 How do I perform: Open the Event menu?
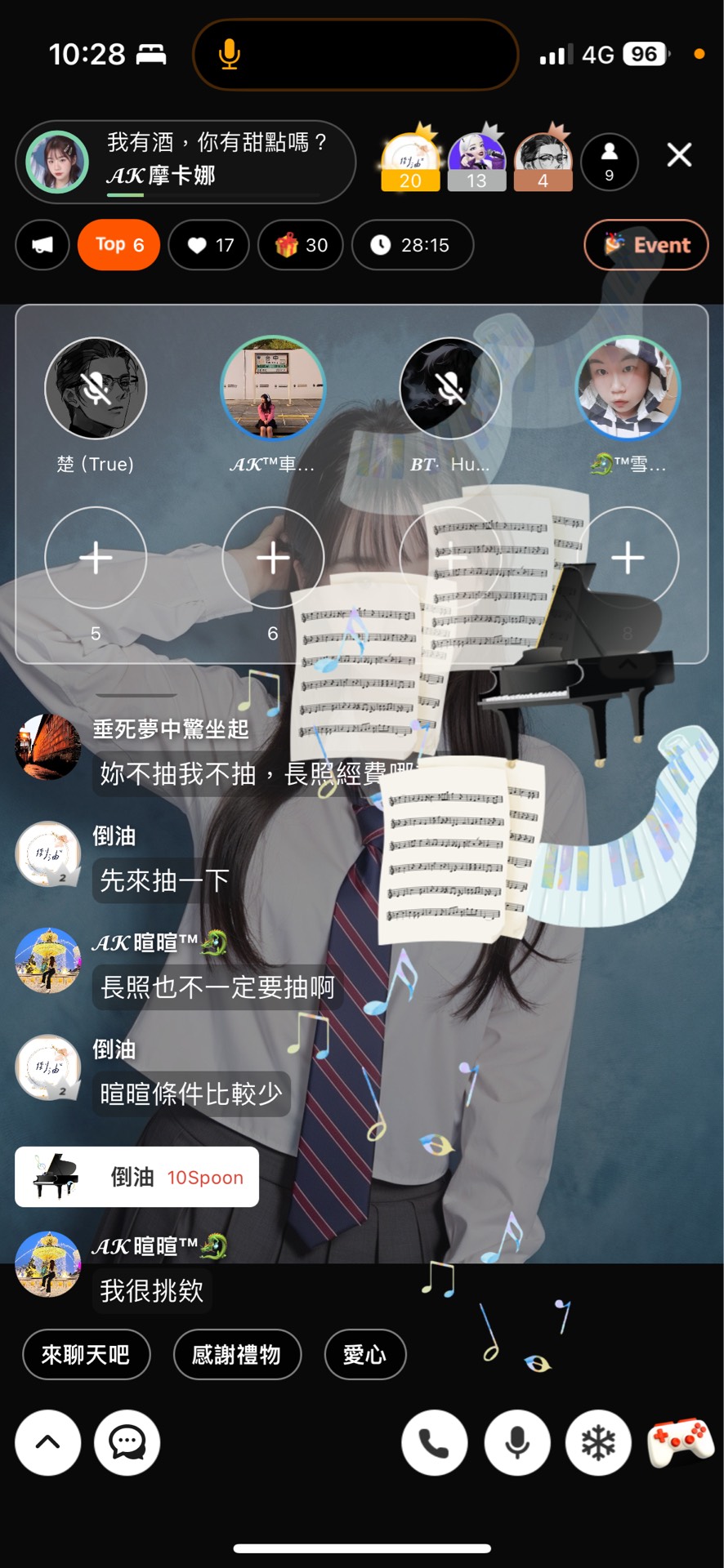[x=646, y=244]
